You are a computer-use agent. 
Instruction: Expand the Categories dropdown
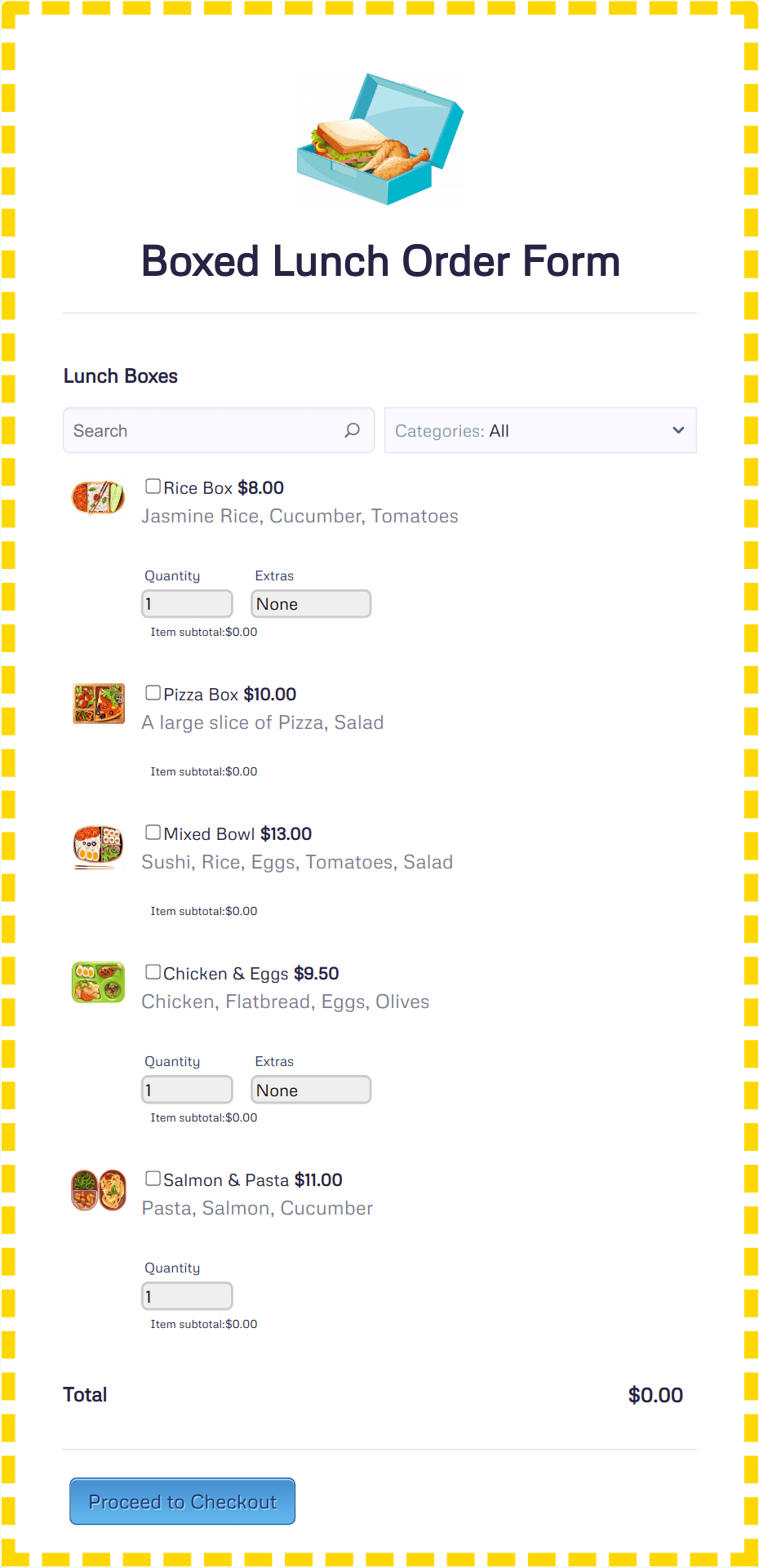[540, 430]
